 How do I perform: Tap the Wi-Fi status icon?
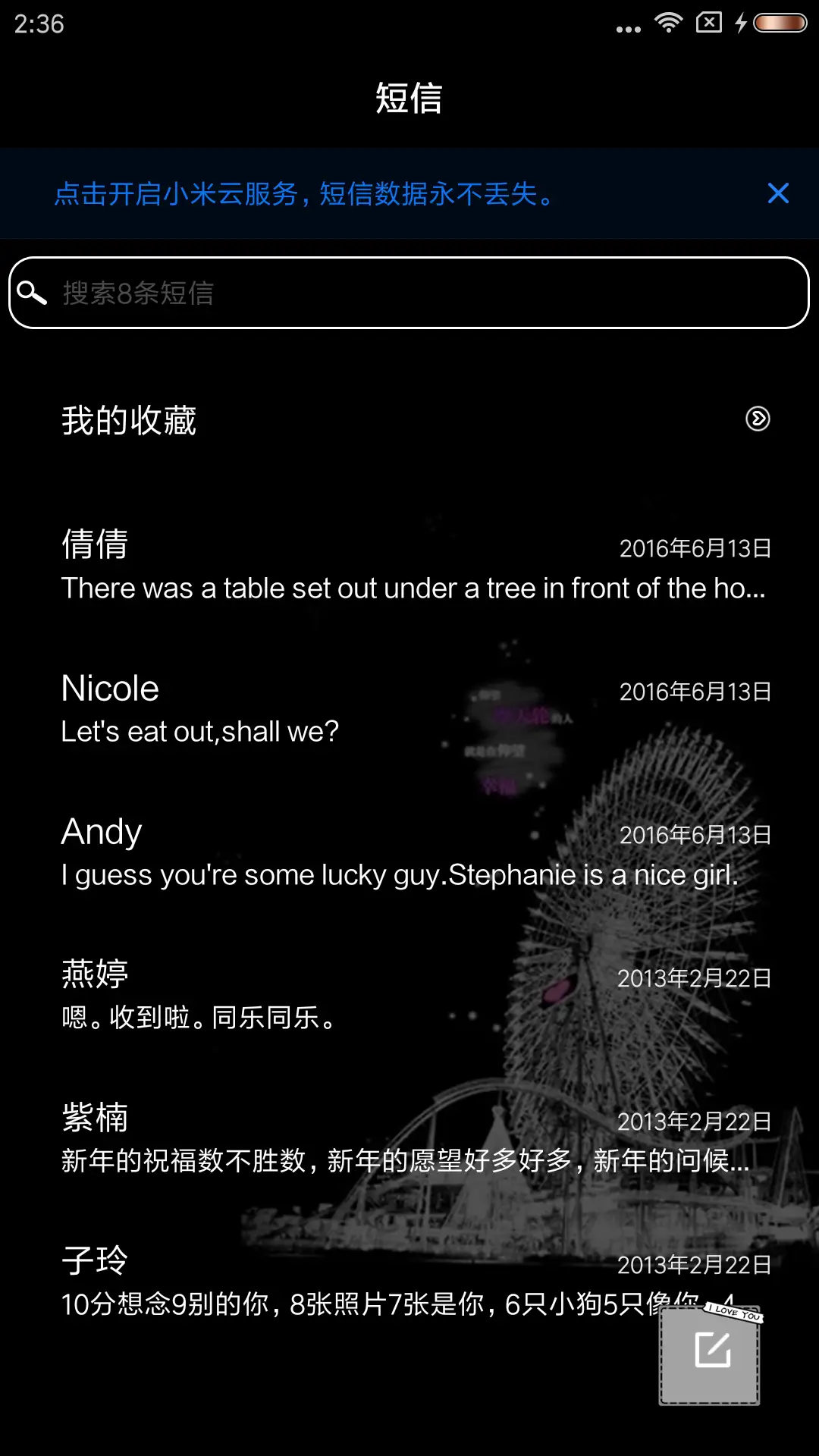(x=667, y=23)
